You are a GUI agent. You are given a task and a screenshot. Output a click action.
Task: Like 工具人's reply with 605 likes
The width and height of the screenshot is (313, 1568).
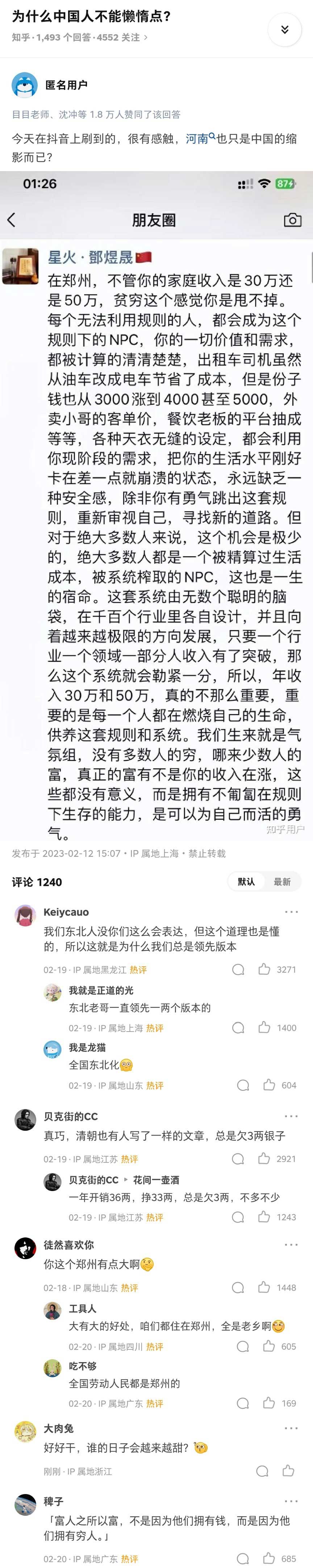(268, 1347)
